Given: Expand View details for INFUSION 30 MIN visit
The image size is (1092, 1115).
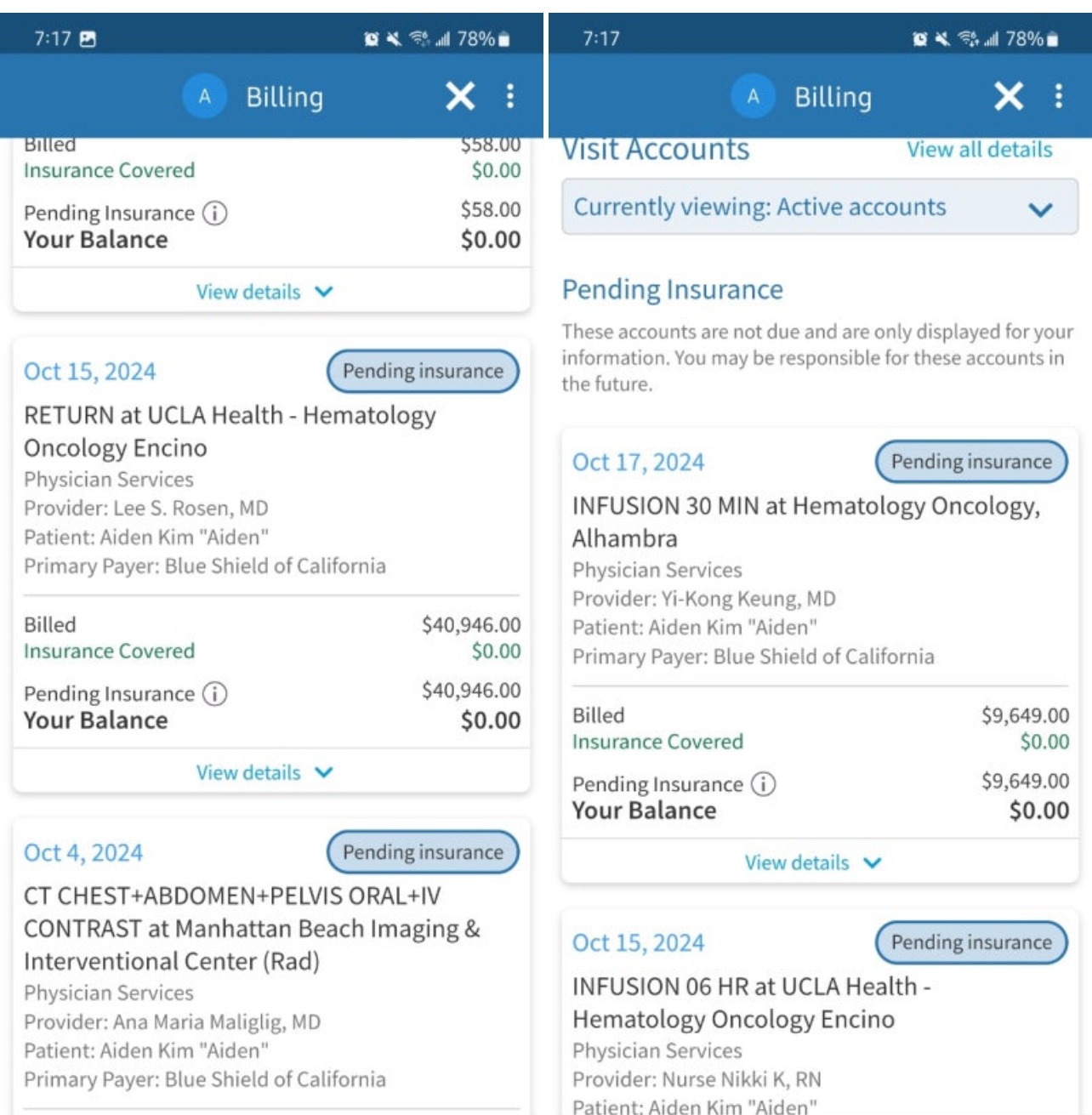Looking at the screenshot, I should [812, 862].
